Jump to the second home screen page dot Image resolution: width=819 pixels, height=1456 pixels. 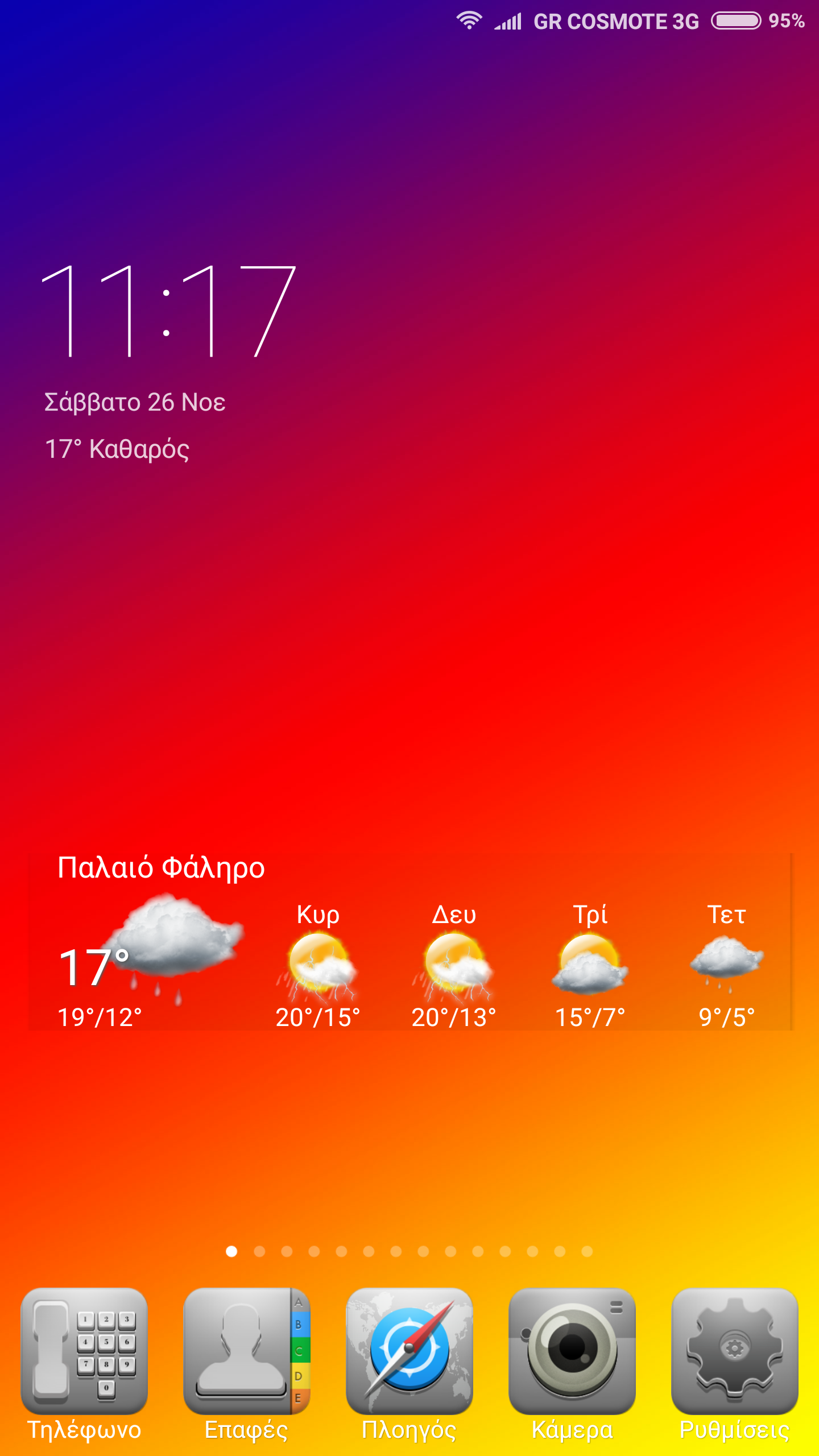click(x=259, y=1251)
